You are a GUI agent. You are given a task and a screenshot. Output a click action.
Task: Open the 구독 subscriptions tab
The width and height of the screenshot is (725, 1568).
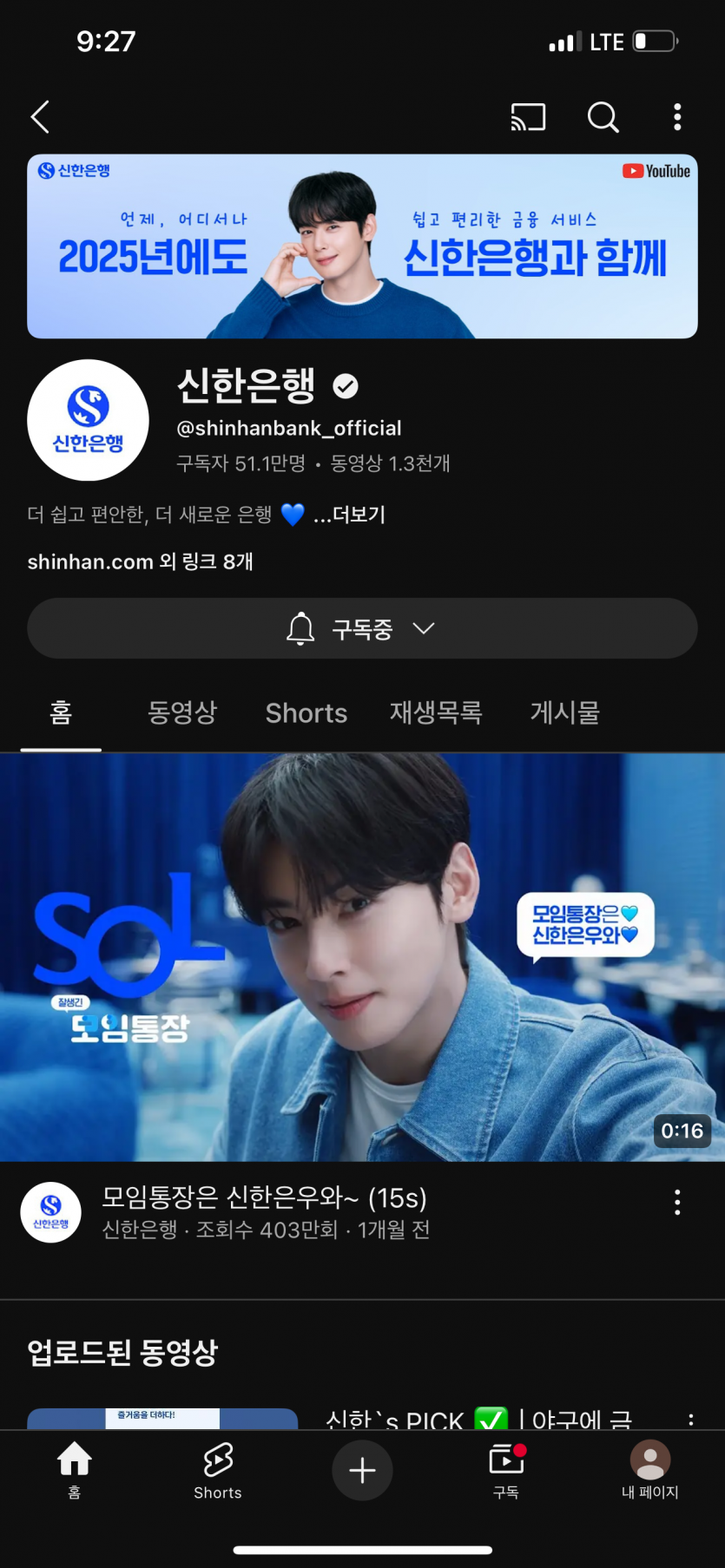tap(506, 1469)
